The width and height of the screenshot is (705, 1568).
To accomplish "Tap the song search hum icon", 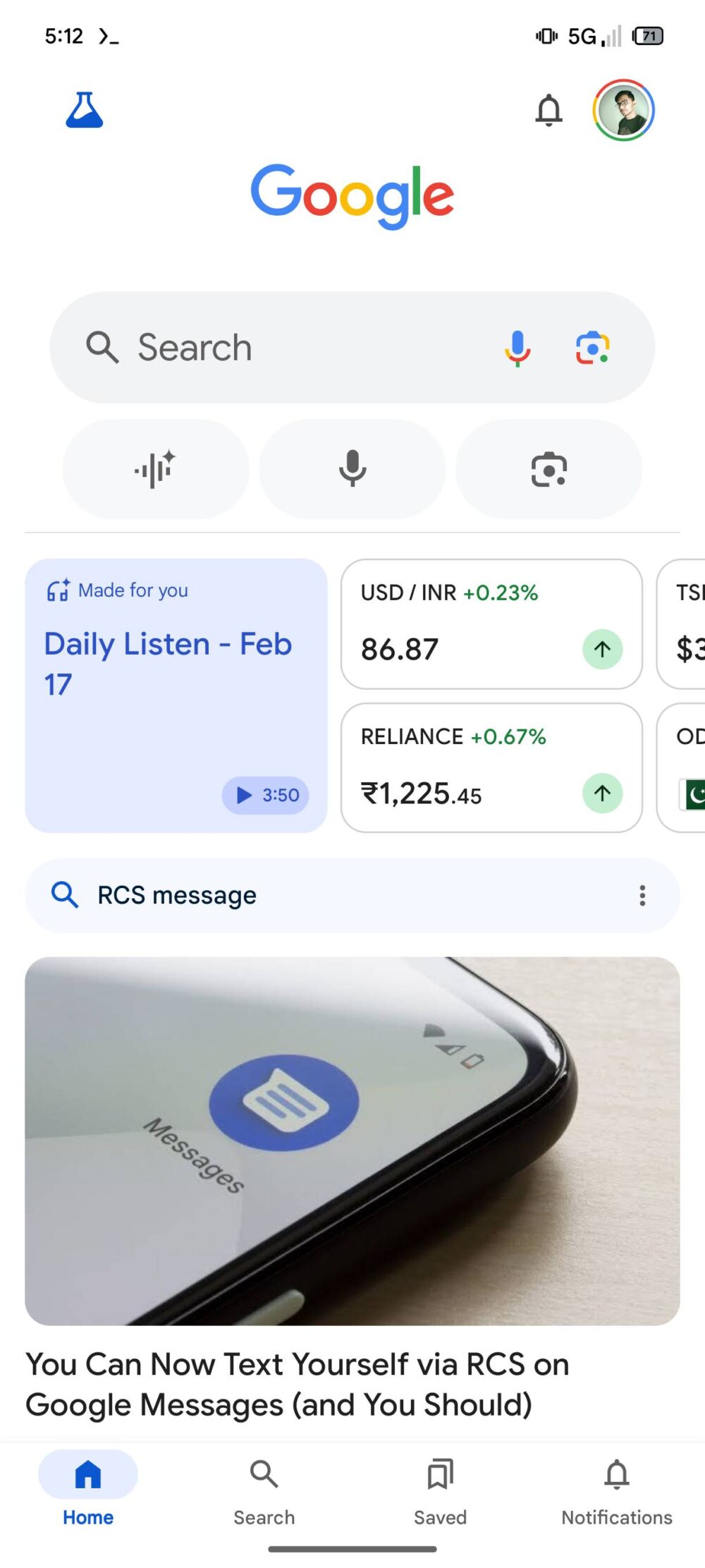I will tap(156, 468).
